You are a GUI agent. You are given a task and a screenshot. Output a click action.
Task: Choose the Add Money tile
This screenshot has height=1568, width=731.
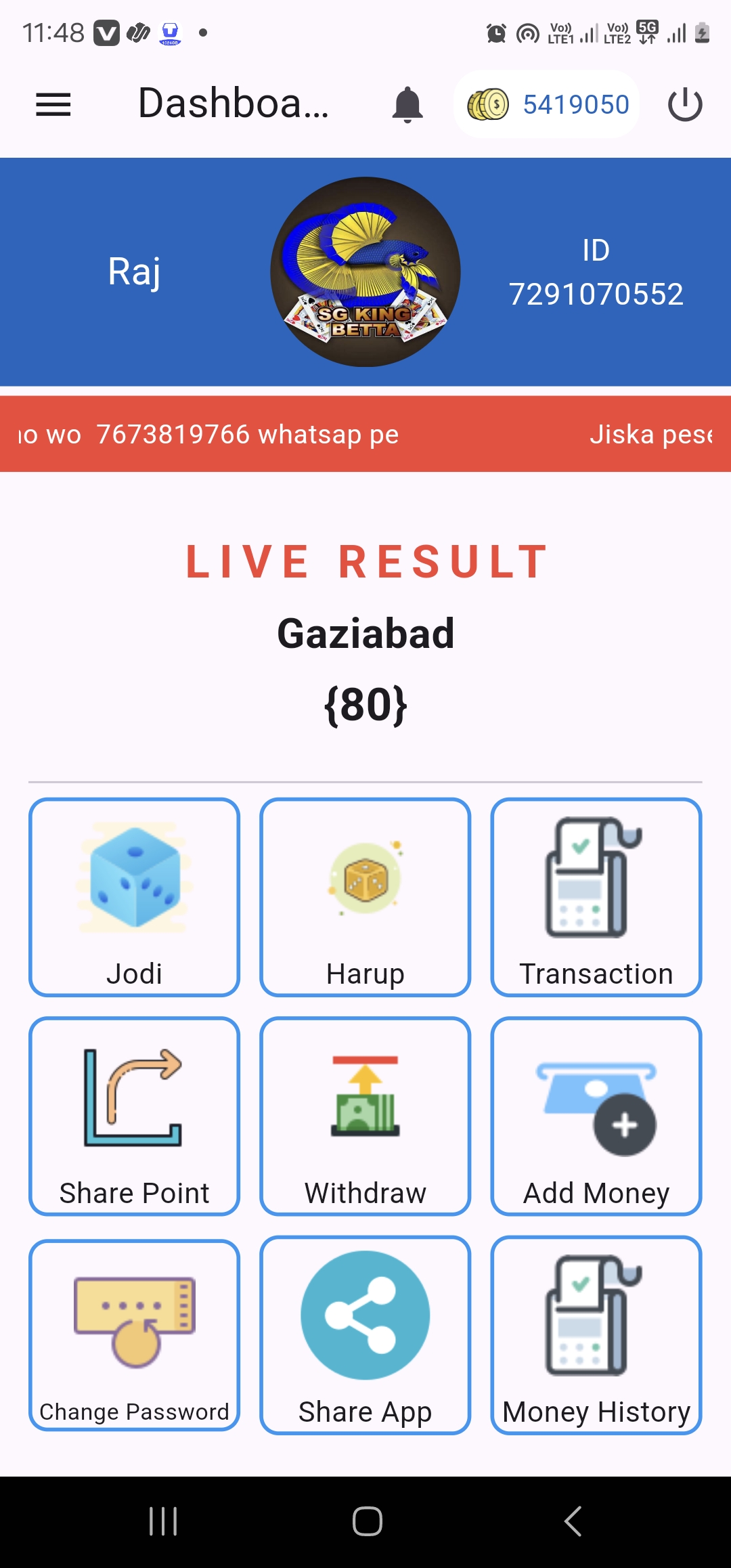(596, 1116)
